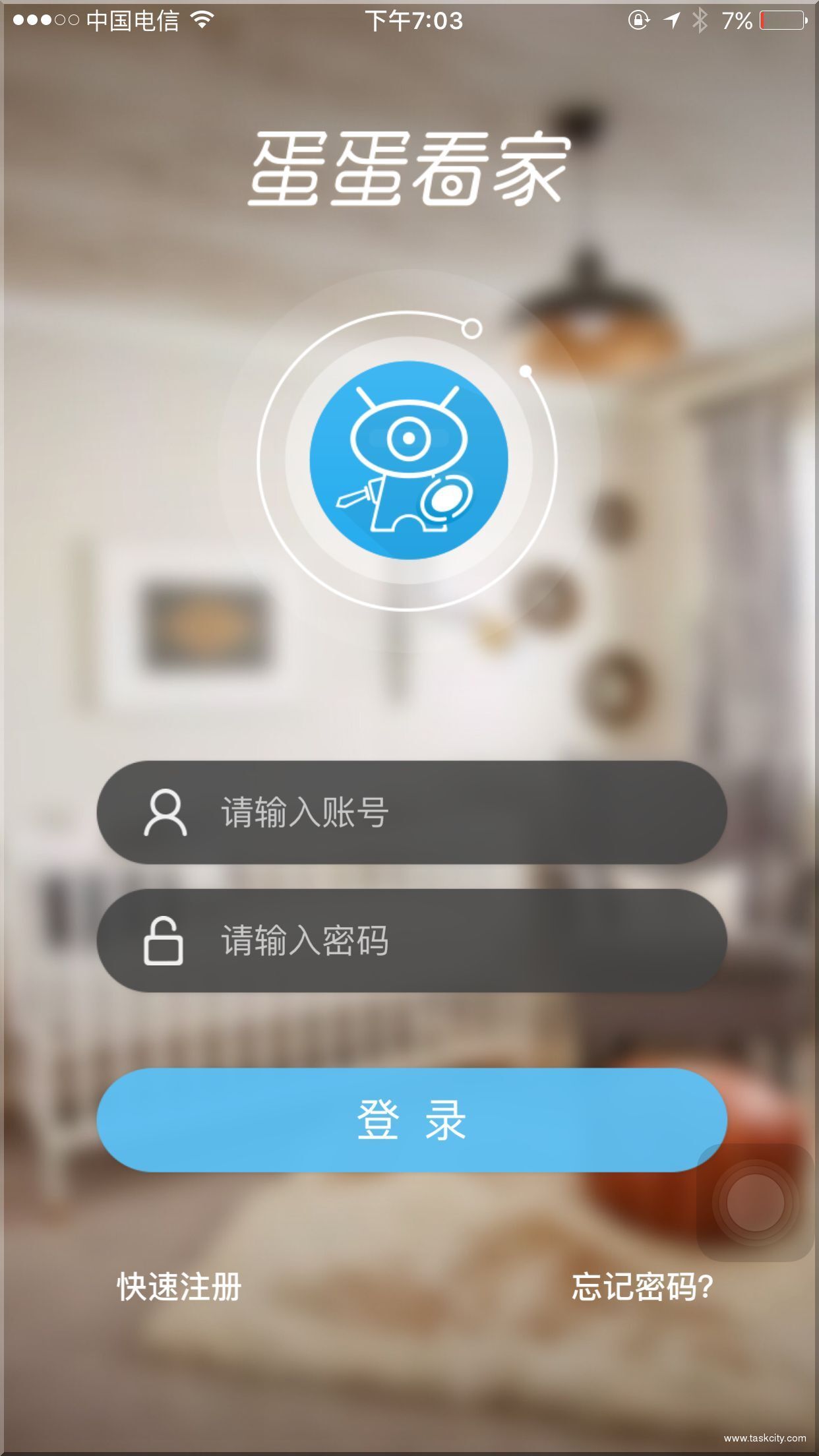
Task: Open 快速注册 quick registration
Action: [179, 1287]
